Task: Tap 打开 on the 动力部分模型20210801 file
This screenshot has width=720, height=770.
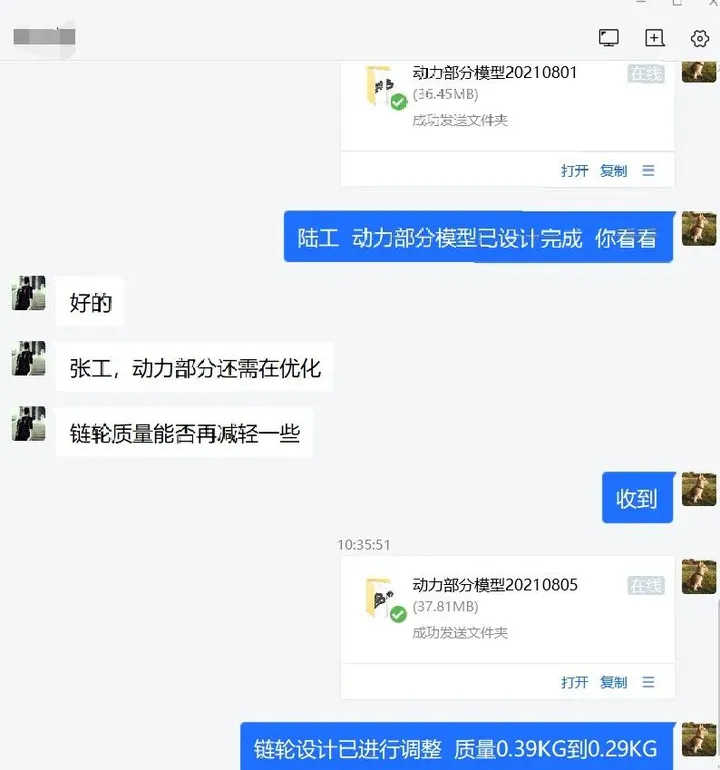Action: pos(574,171)
